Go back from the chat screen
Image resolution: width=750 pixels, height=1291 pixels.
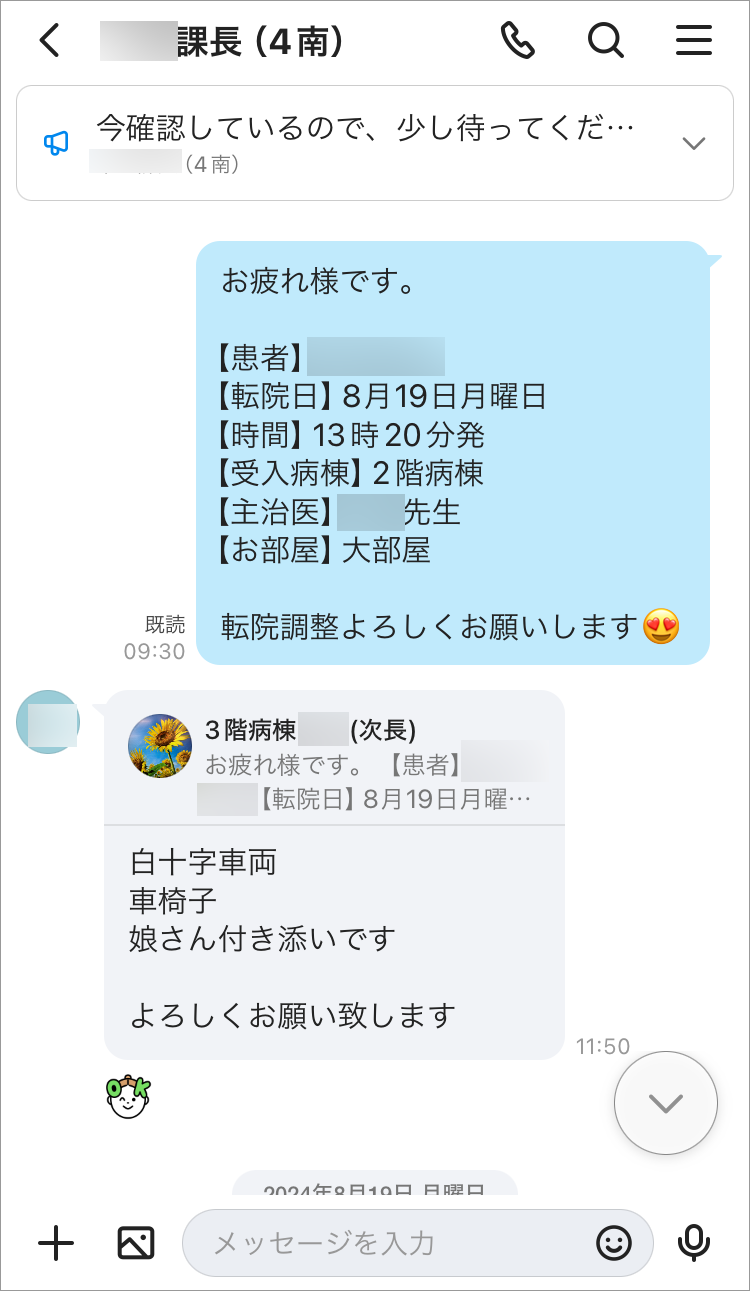(50, 41)
